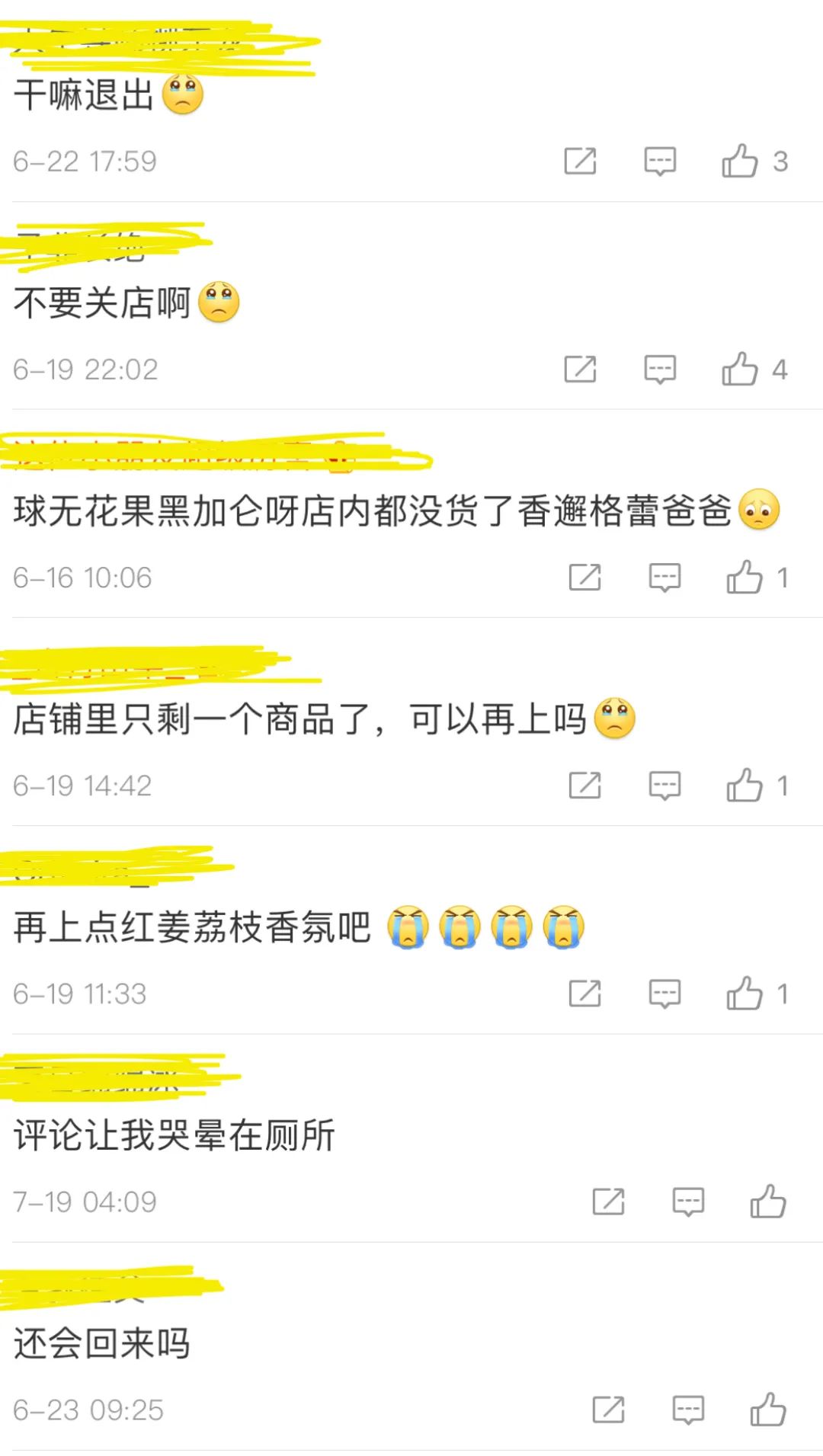Click the like count "3" next to "干嘛退出"

[779, 162]
